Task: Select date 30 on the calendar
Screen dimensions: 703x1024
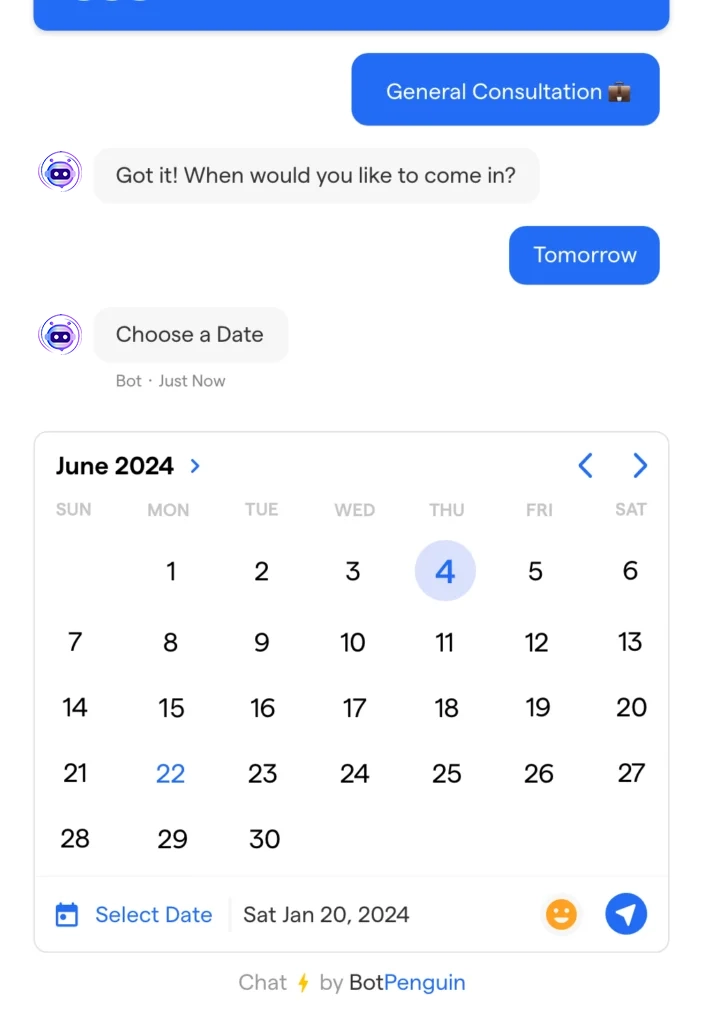Action: point(264,839)
